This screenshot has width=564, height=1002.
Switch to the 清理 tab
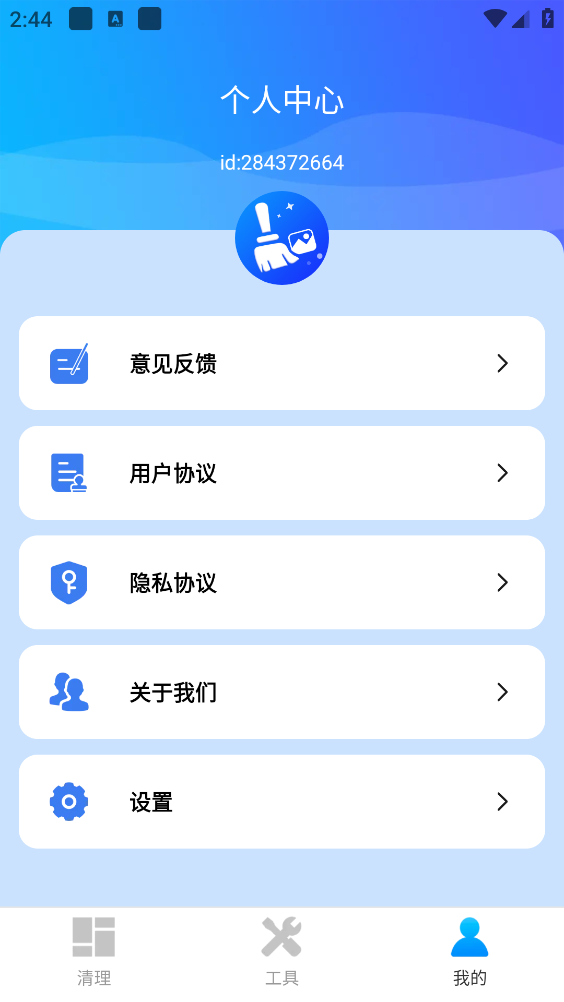pyautogui.click(x=94, y=952)
